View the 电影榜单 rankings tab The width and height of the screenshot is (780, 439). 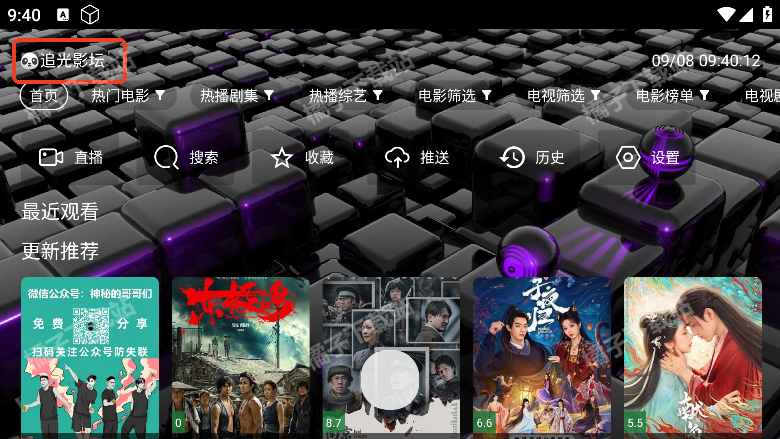pos(673,96)
